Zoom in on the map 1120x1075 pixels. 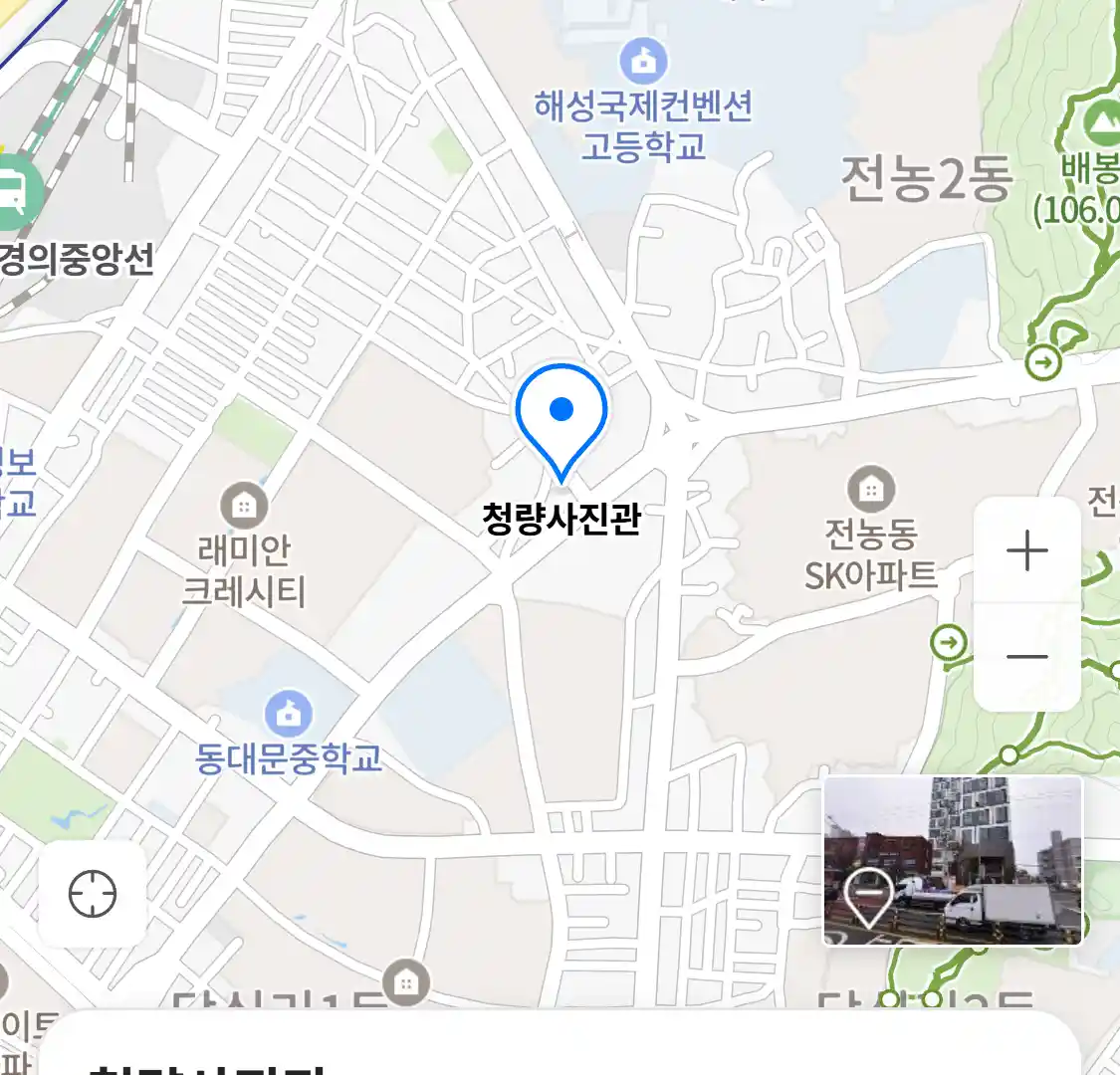point(1026,550)
